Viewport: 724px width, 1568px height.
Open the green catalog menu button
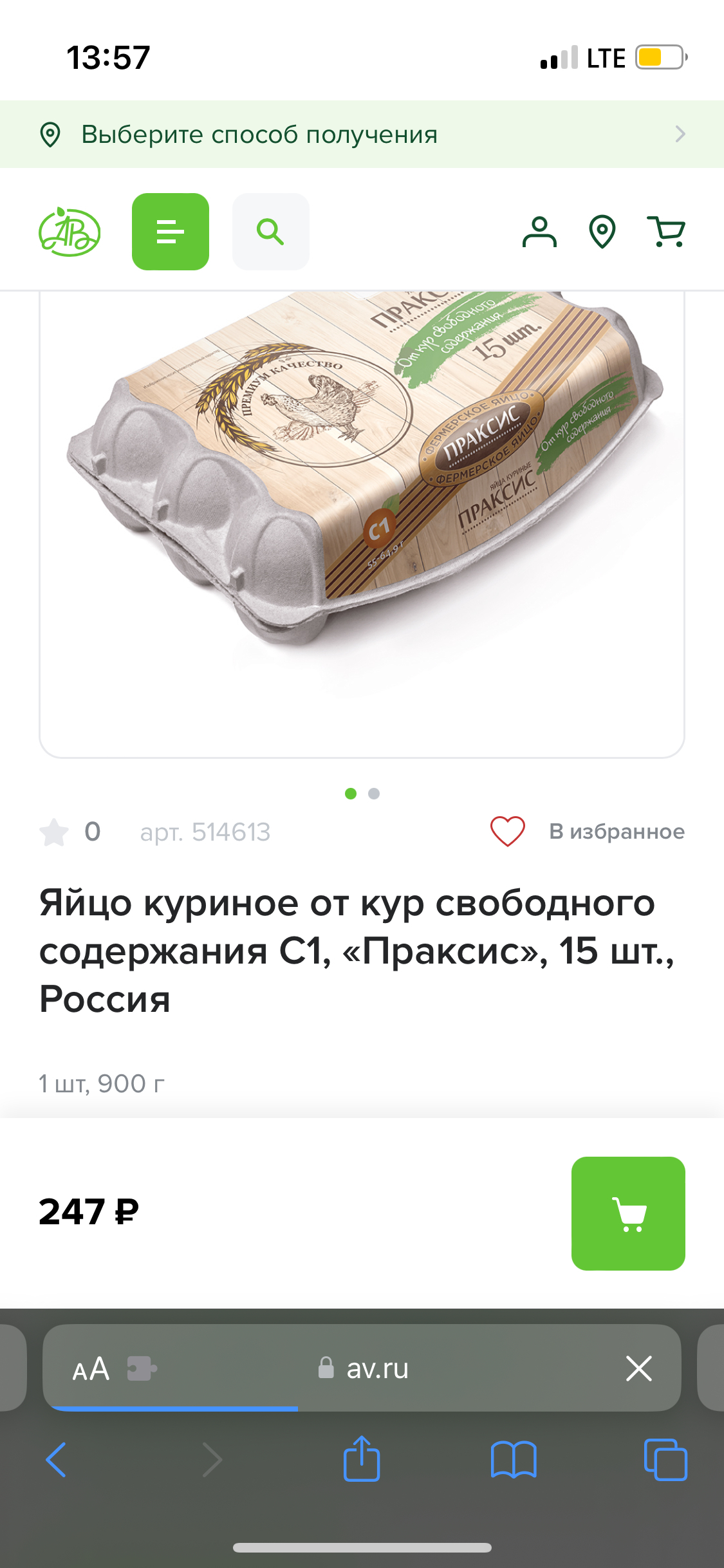171,232
